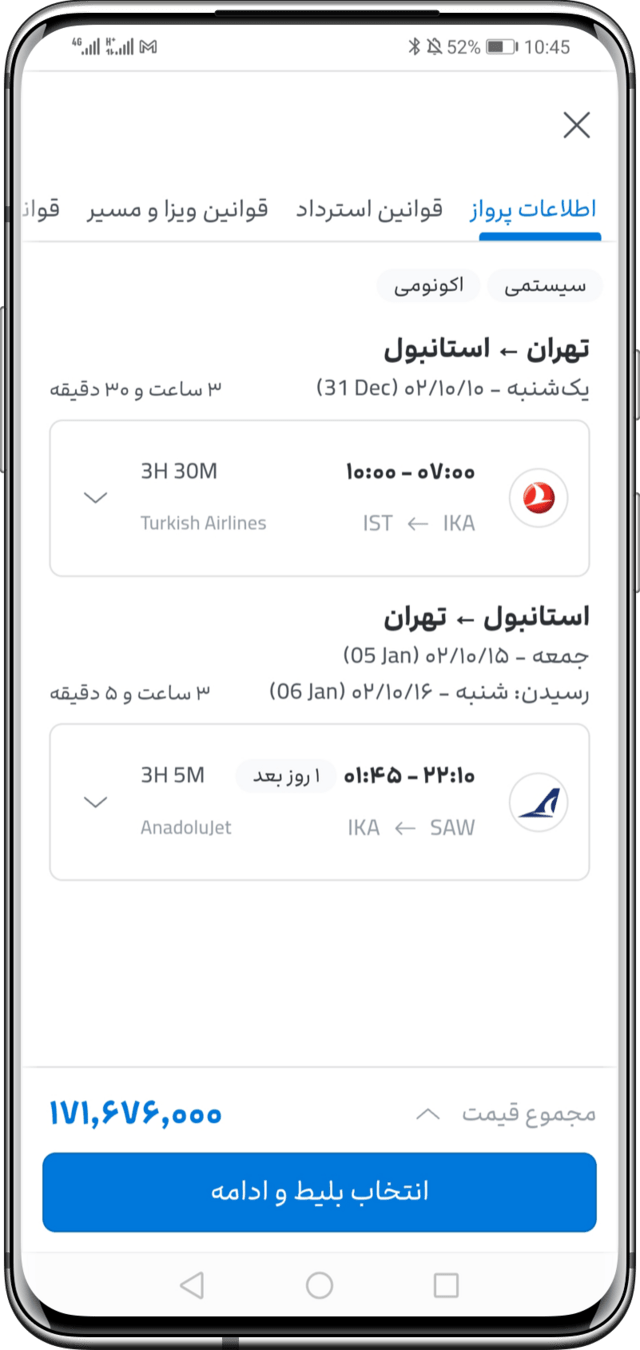640x1350 pixels.
Task: Tap انتخاب بلیط و ادامه button
Action: pos(319,1191)
